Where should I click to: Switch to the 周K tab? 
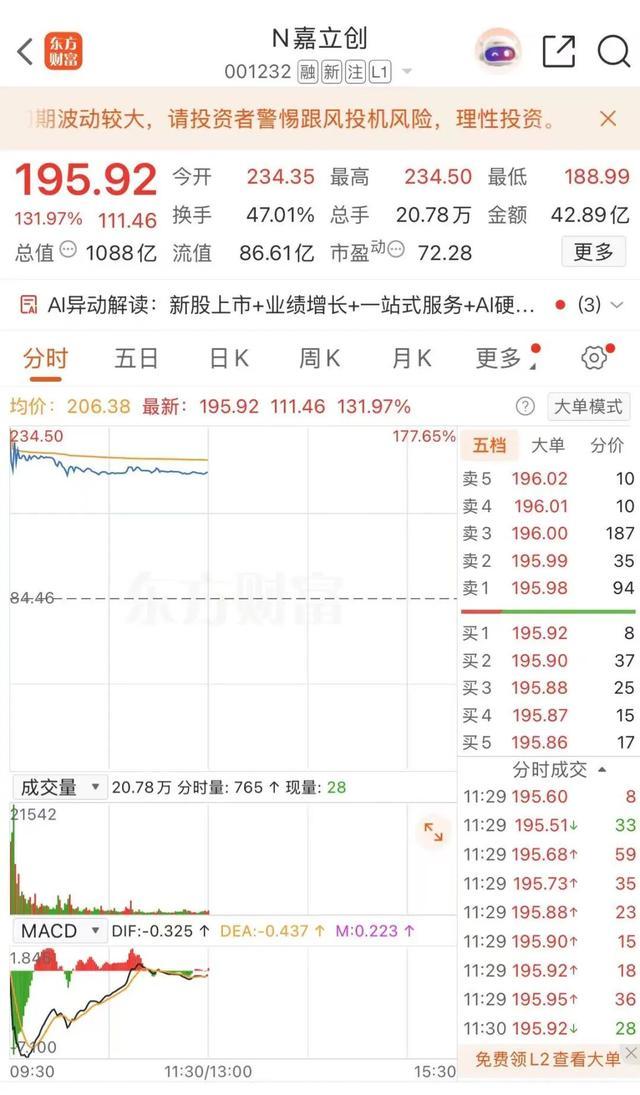click(x=319, y=359)
